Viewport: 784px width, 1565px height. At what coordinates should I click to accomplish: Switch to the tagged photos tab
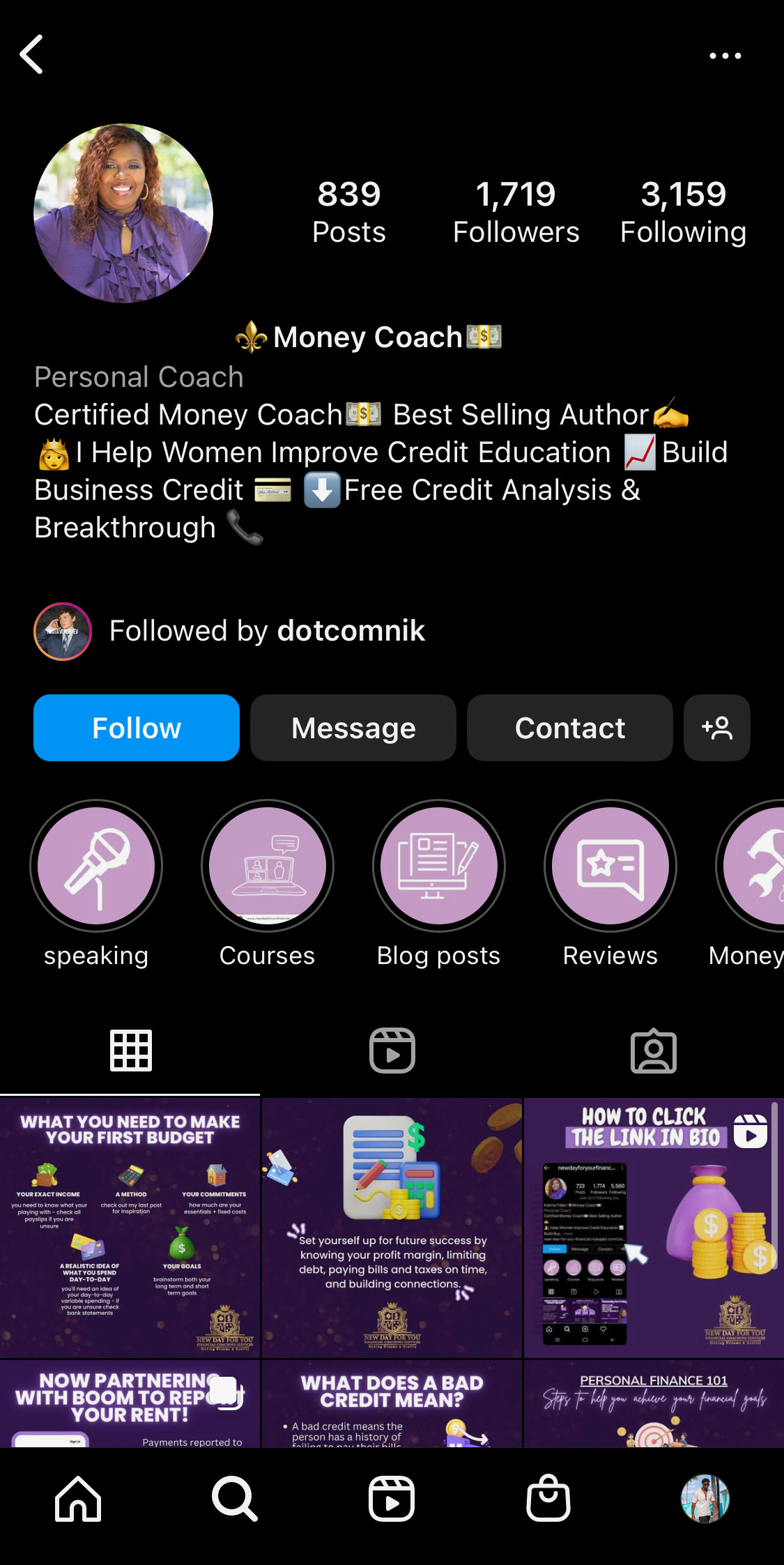coord(653,1051)
